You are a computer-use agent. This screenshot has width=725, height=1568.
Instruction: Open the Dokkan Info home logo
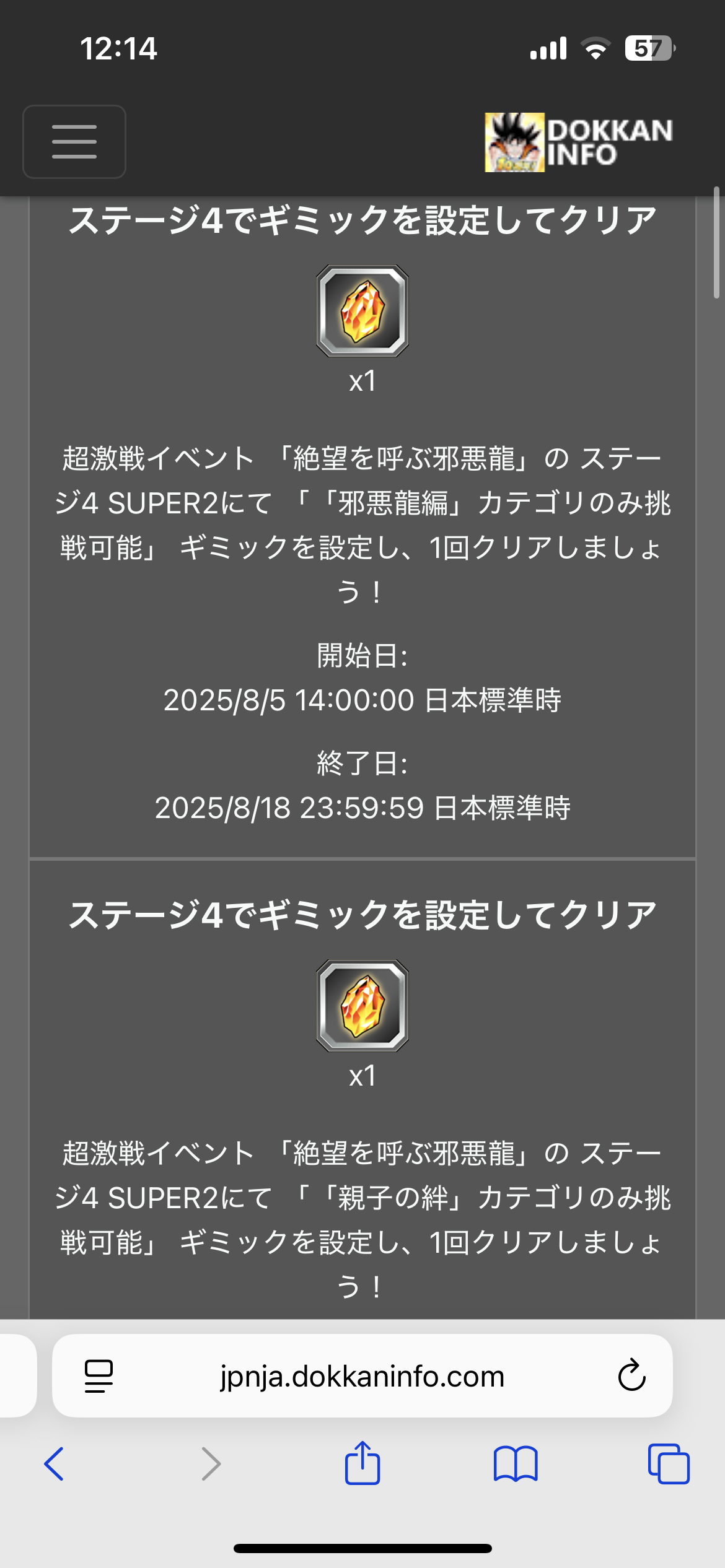(579, 142)
